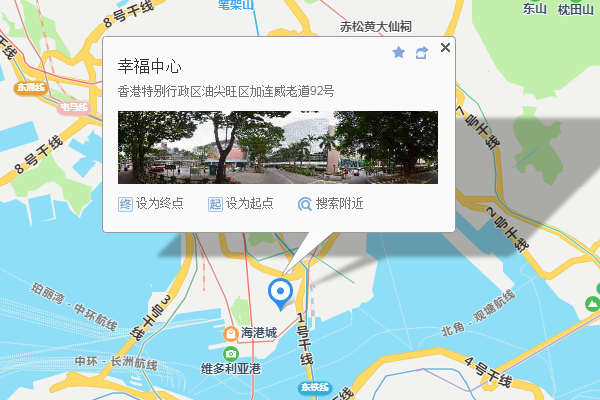Tap the blue location marker pin
The height and width of the screenshot is (400, 600).
280,292
